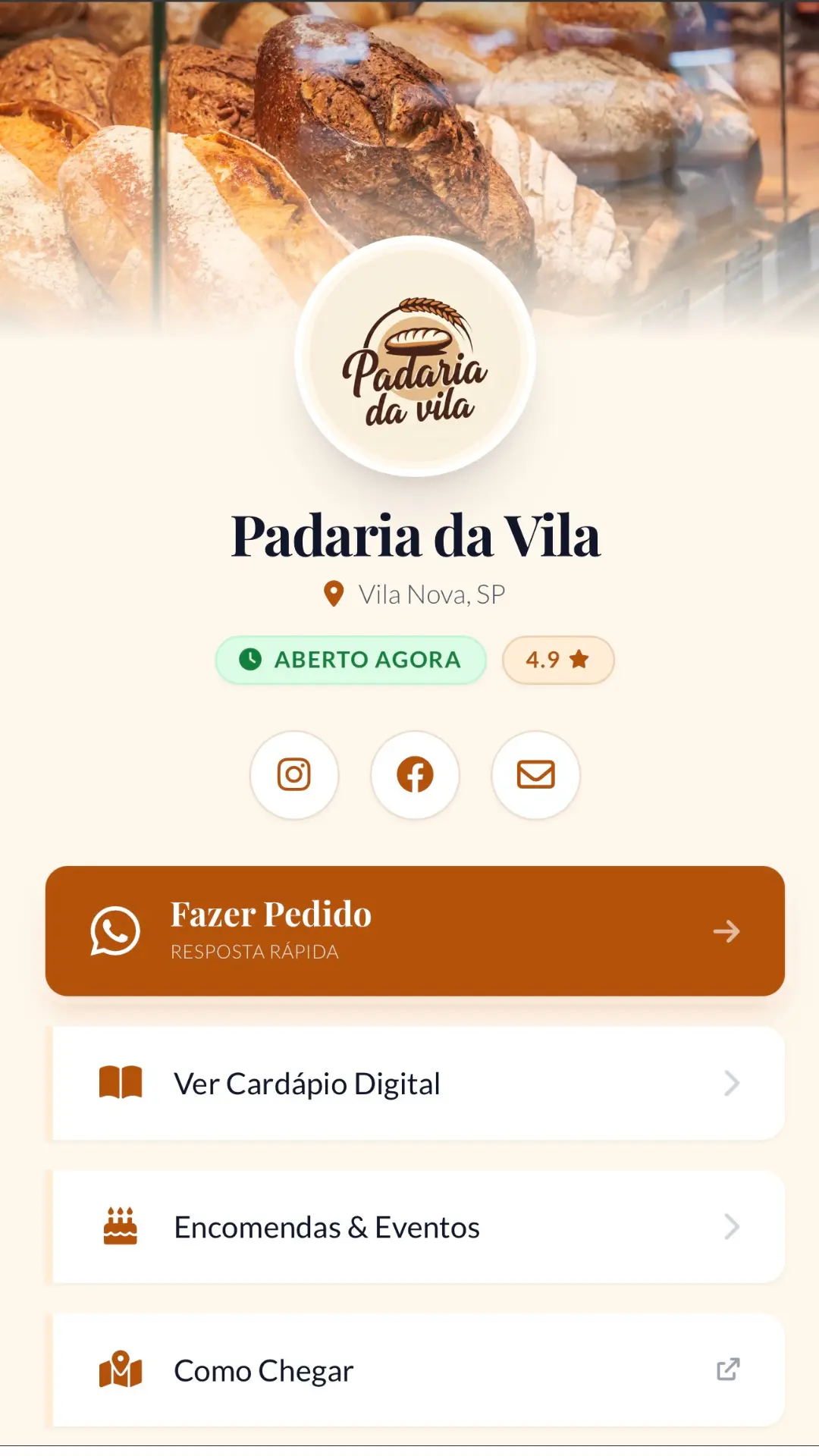Select the Encomendas & Eventos menu entry

415,1226
